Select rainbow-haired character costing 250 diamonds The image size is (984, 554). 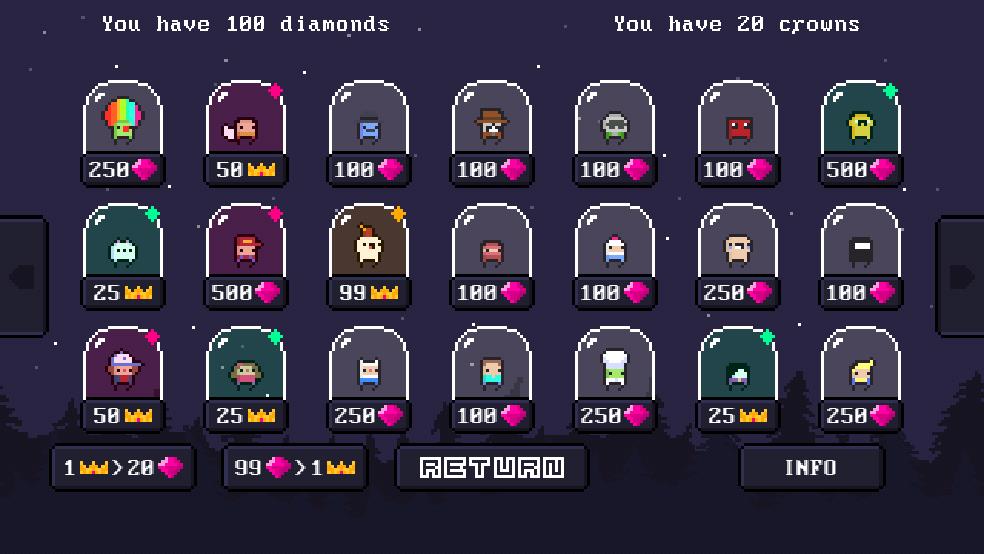tap(122, 130)
